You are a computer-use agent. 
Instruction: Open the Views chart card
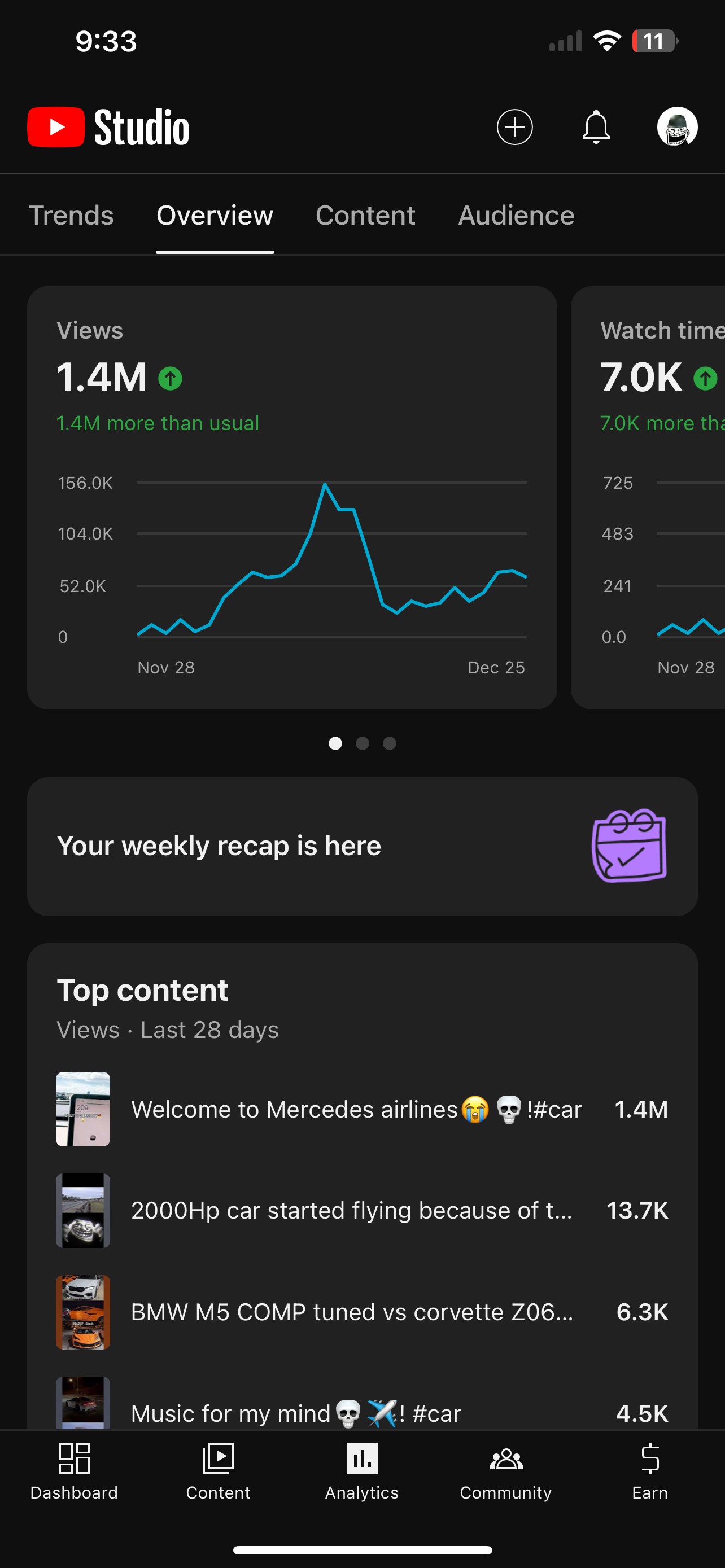tap(292, 497)
